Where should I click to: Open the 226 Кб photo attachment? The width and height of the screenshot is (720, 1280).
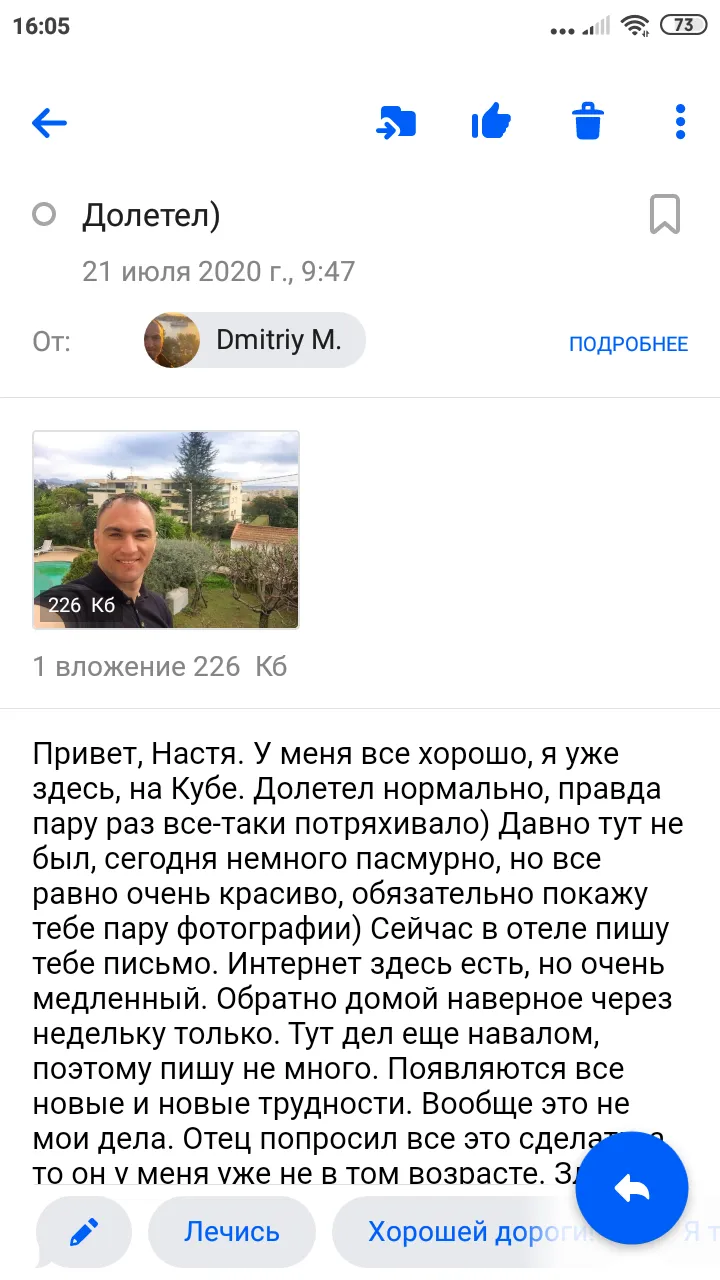pos(166,530)
